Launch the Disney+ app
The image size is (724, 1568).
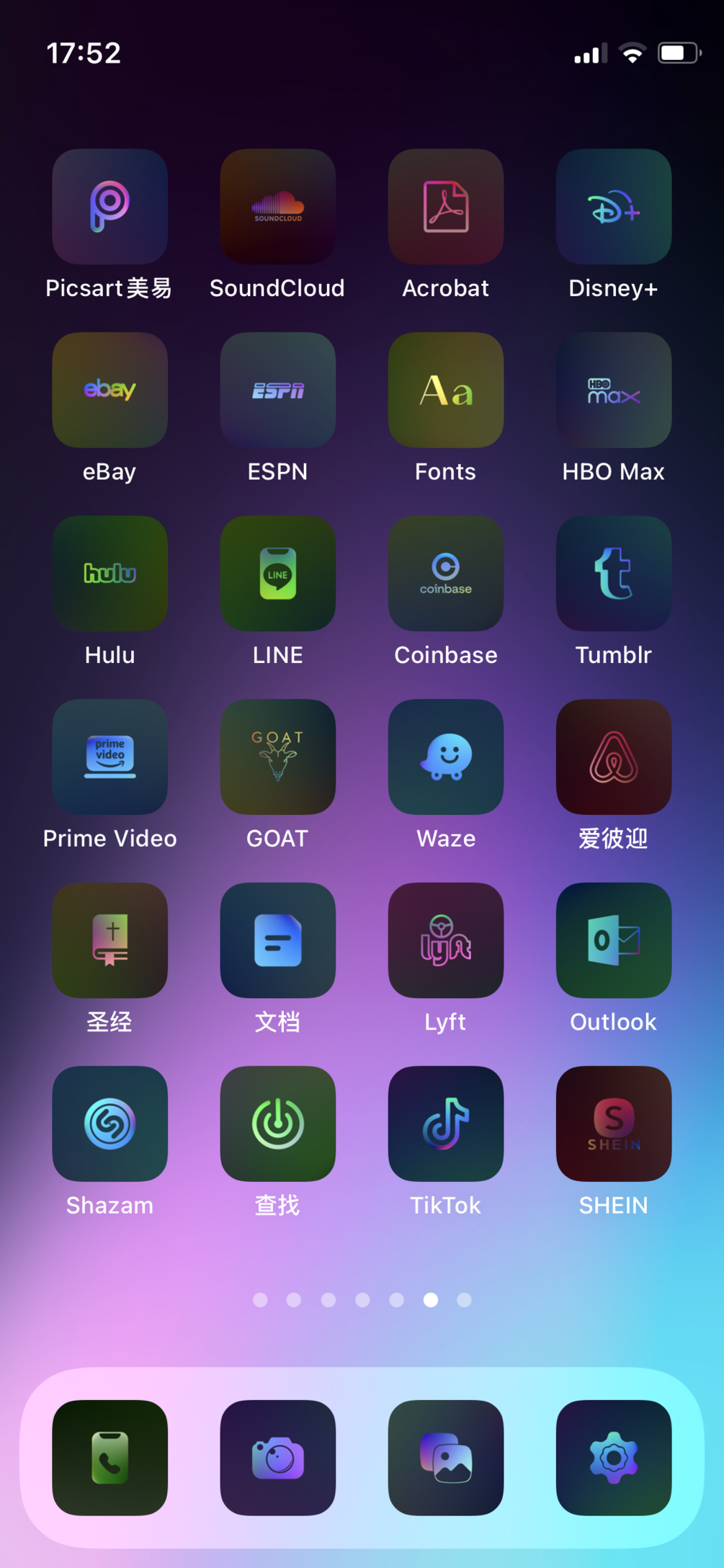(x=613, y=207)
